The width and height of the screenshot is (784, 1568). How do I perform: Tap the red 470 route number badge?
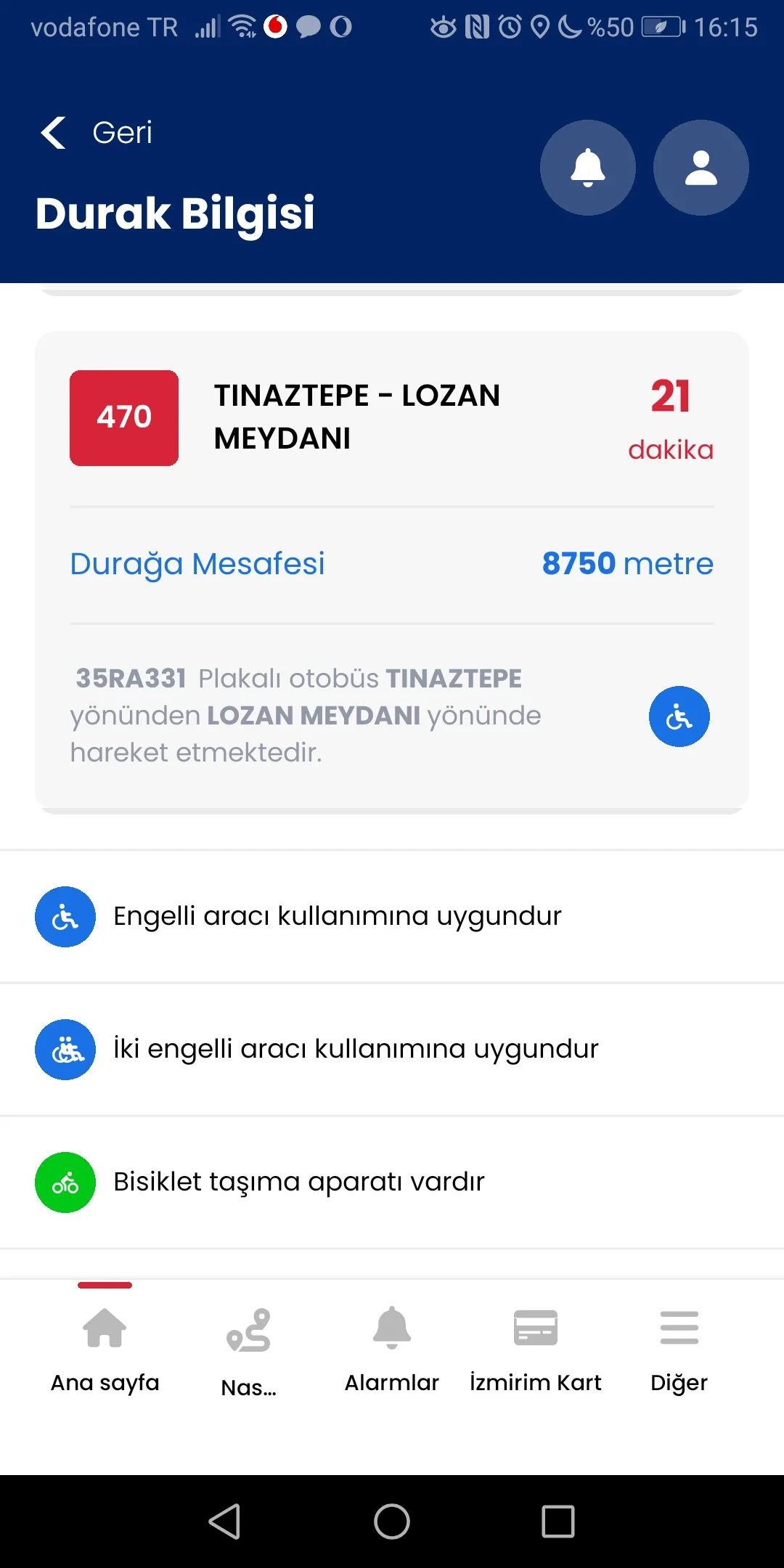click(123, 417)
